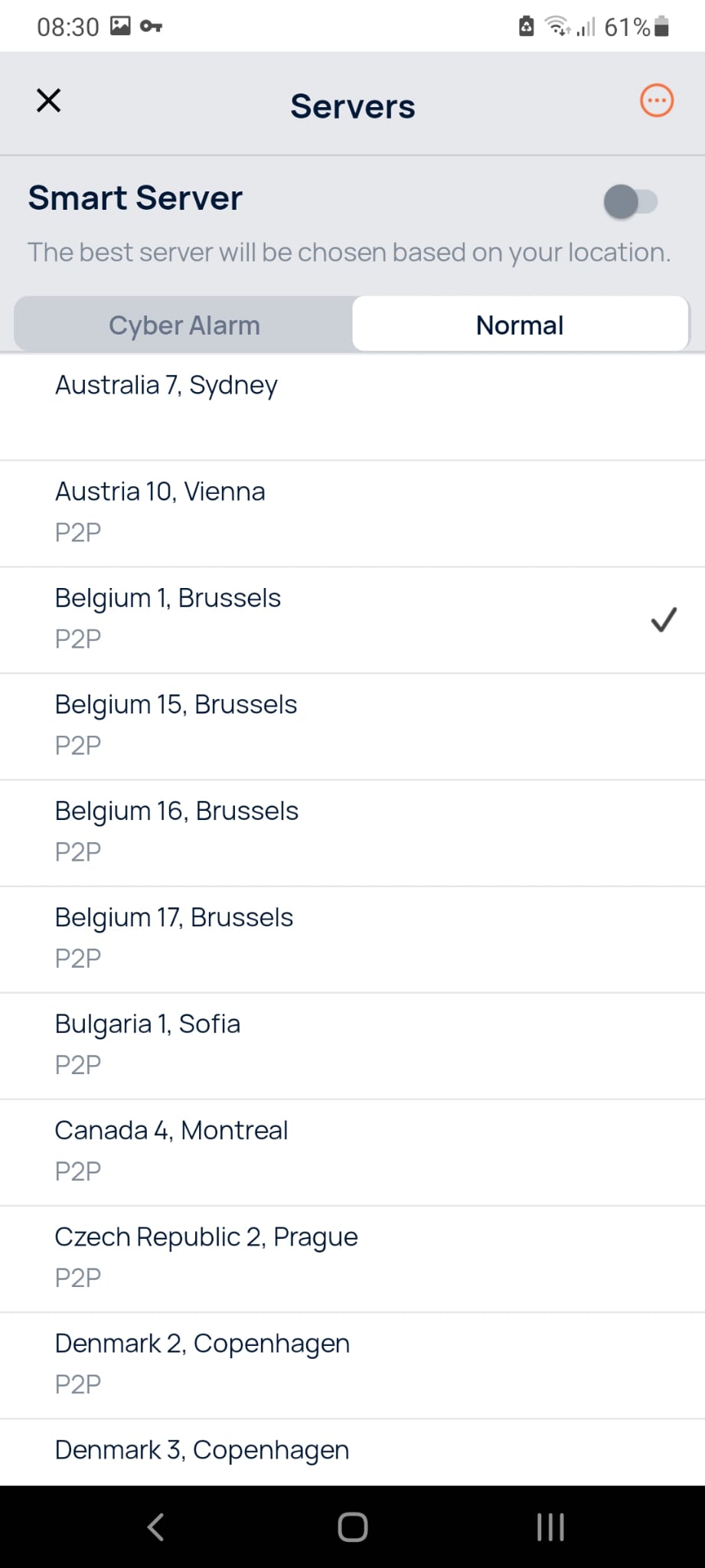Connect to Canada 4, Montreal
This screenshot has height=1568, width=705.
tap(352, 1152)
